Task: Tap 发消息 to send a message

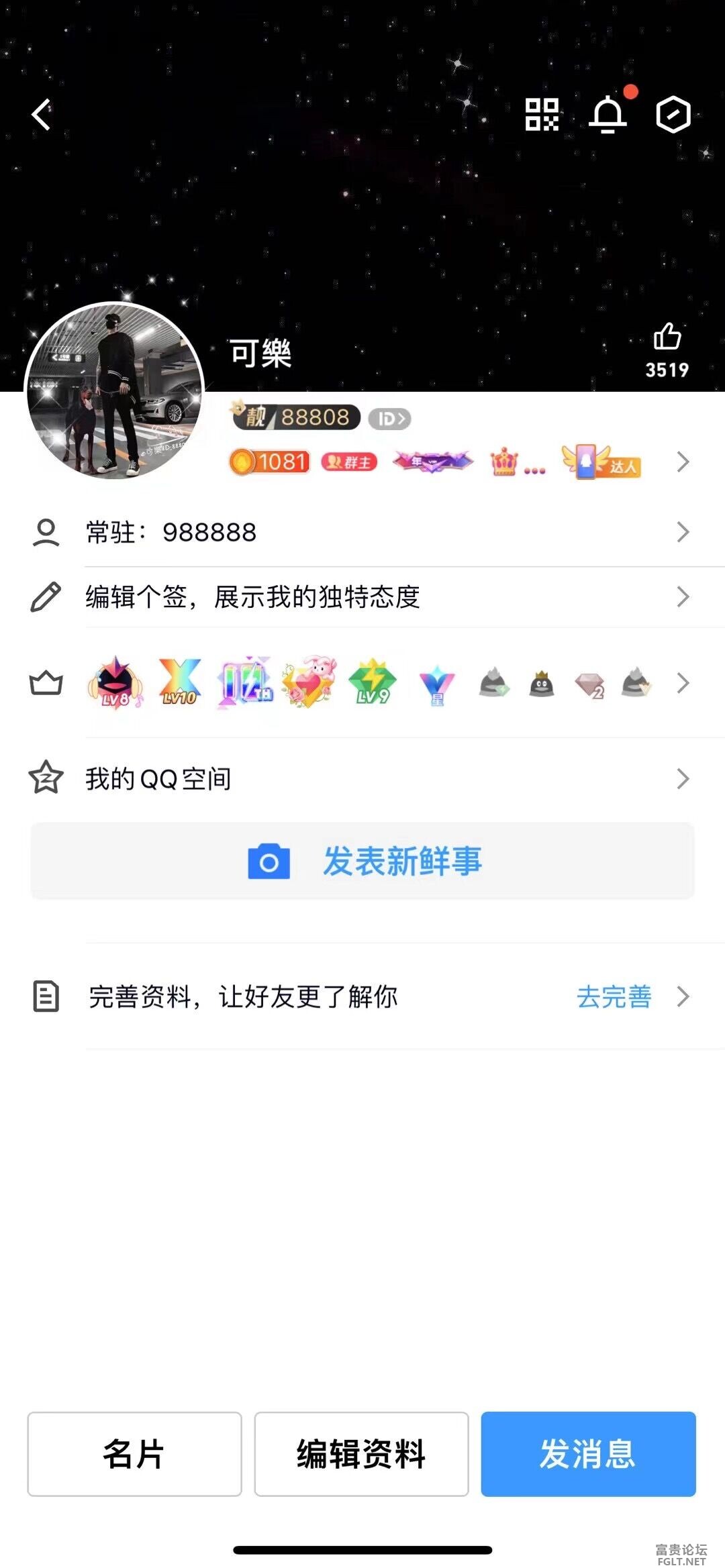Action: [588, 1454]
